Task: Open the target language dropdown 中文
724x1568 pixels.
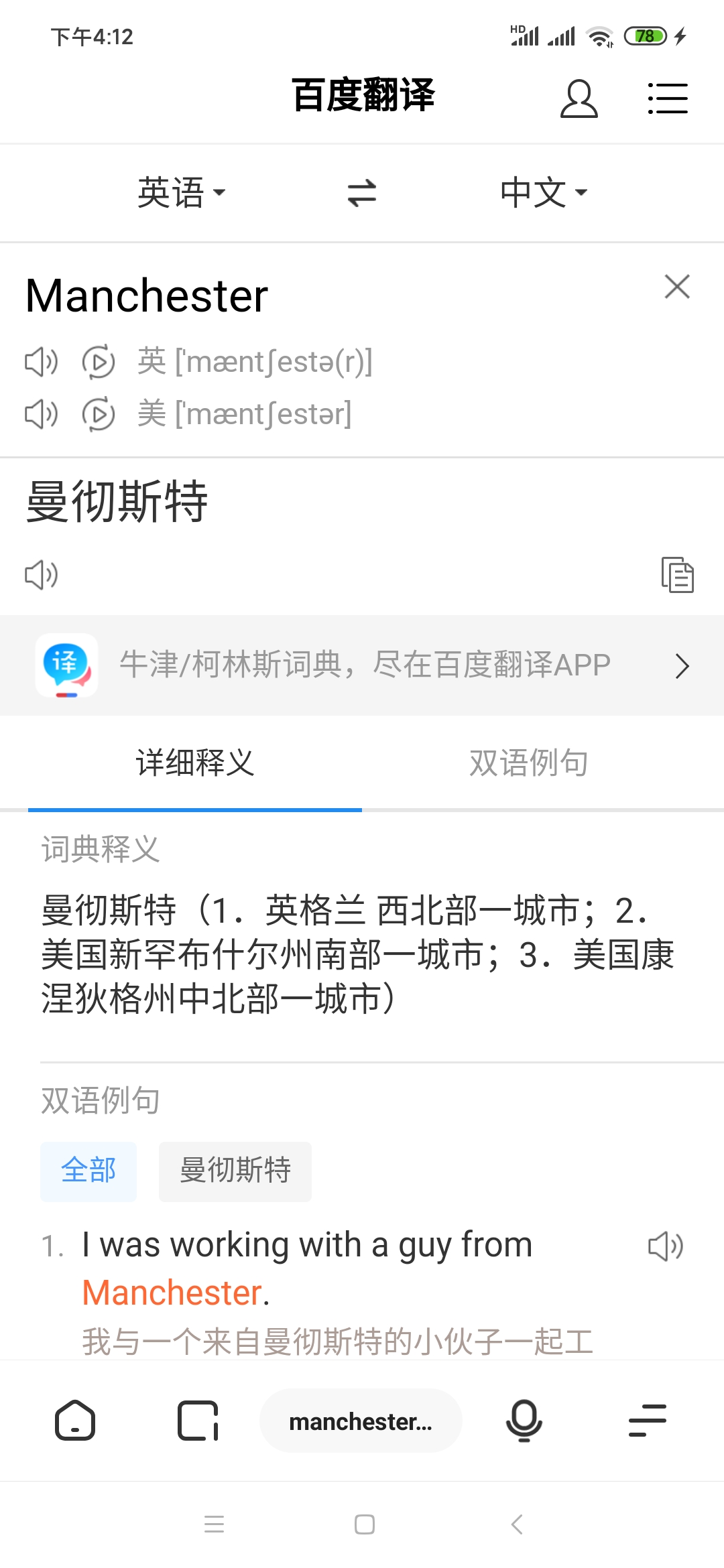Action: [x=544, y=193]
